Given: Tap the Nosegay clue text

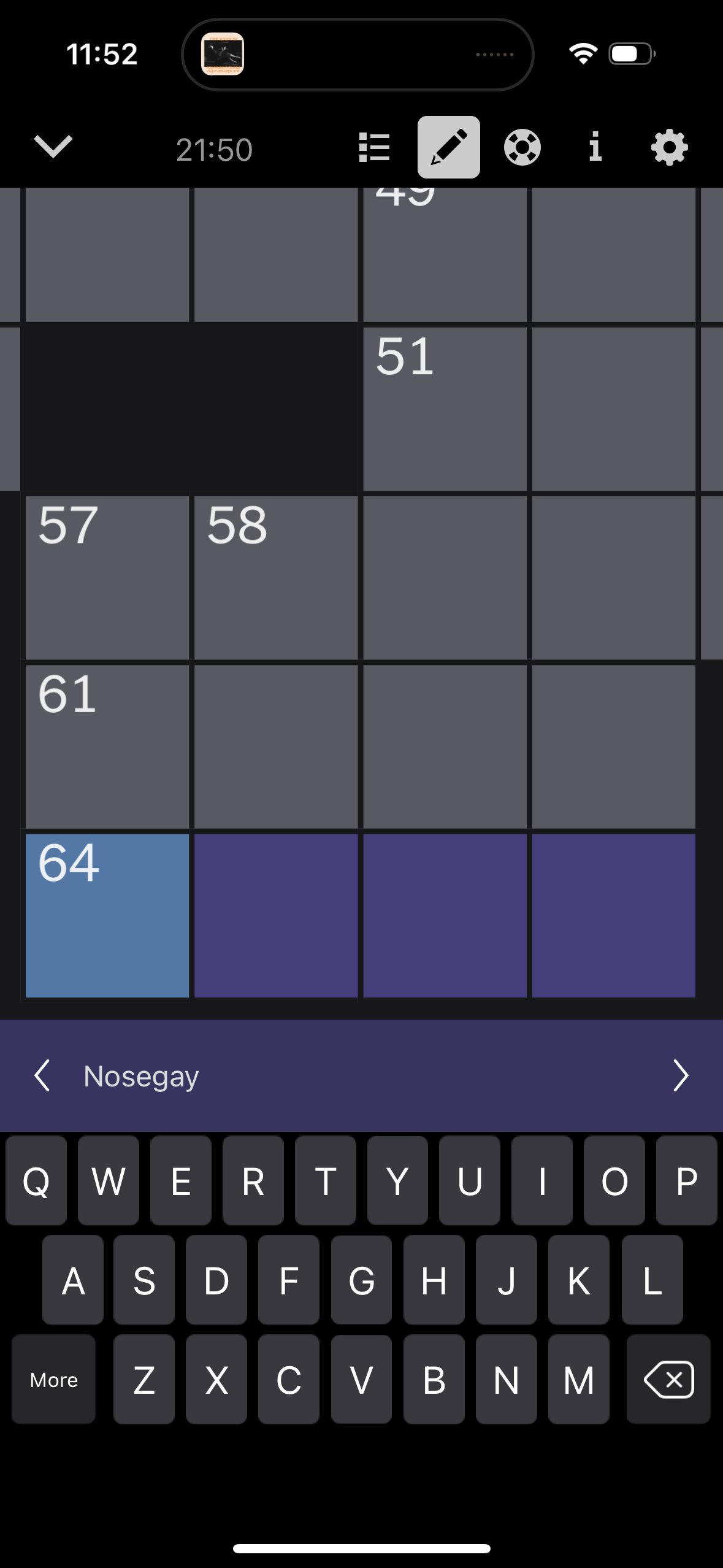Looking at the screenshot, I should point(141,1075).
